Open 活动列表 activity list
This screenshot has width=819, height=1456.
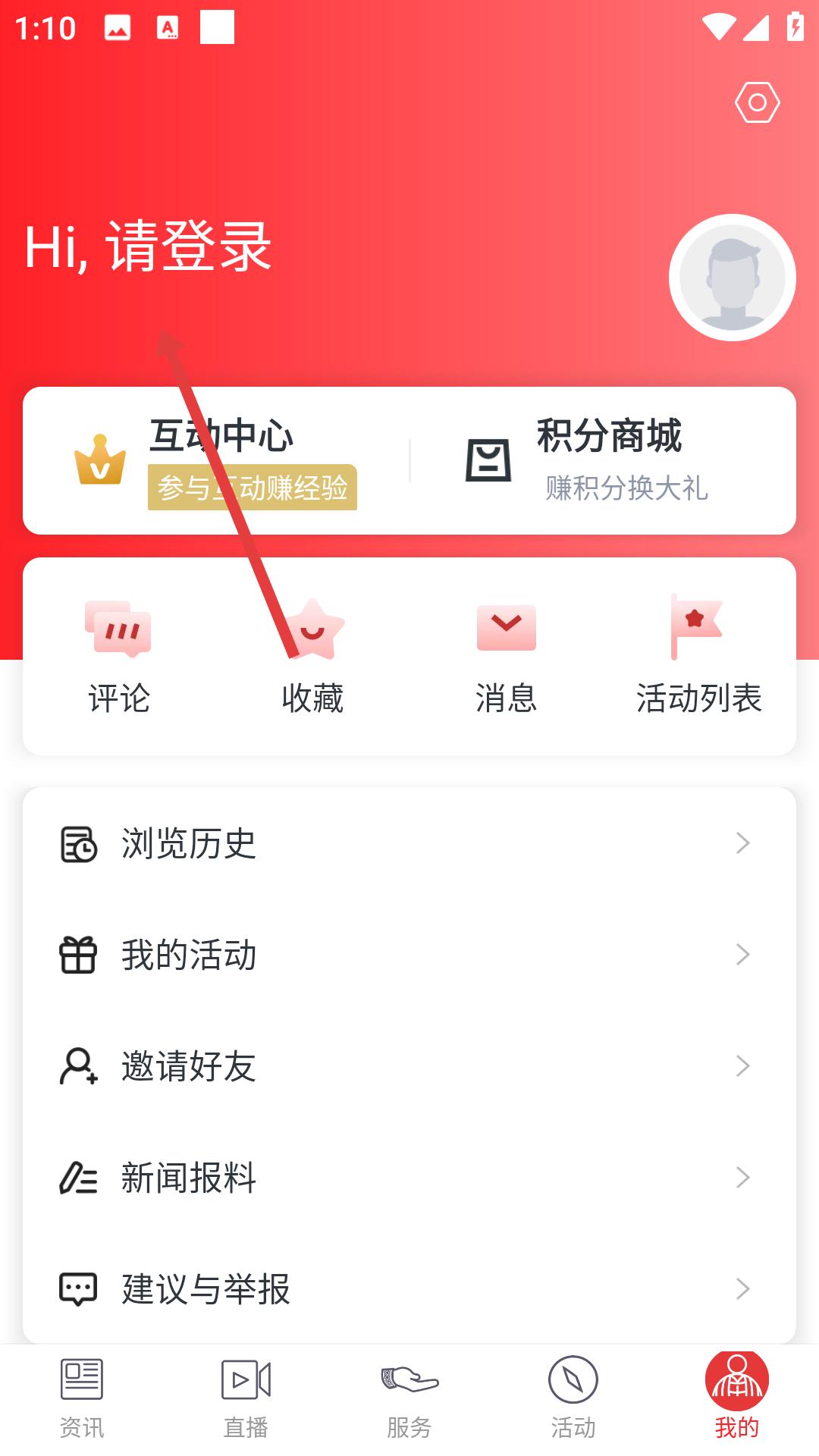pos(698,657)
